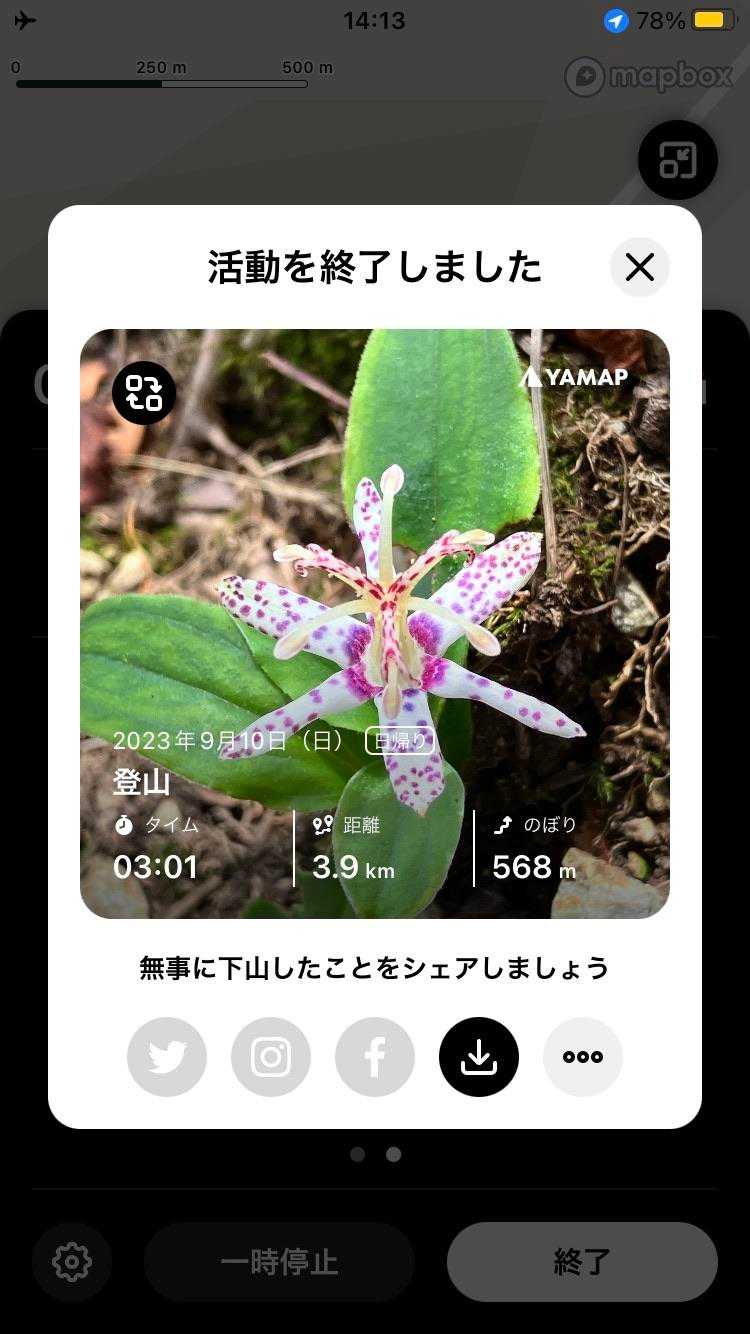
Task: Share the activity on Twitter
Action: pos(167,1057)
